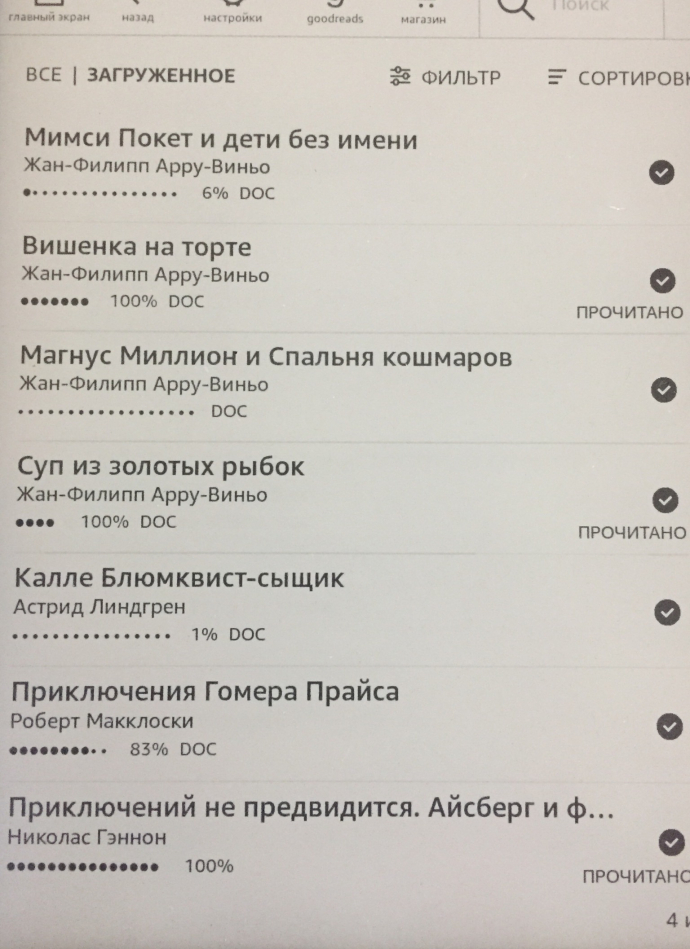This screenshot has height=949, width=690.
Task: Open Goodreads from the toolbar
Action: [x=334, y=12]
